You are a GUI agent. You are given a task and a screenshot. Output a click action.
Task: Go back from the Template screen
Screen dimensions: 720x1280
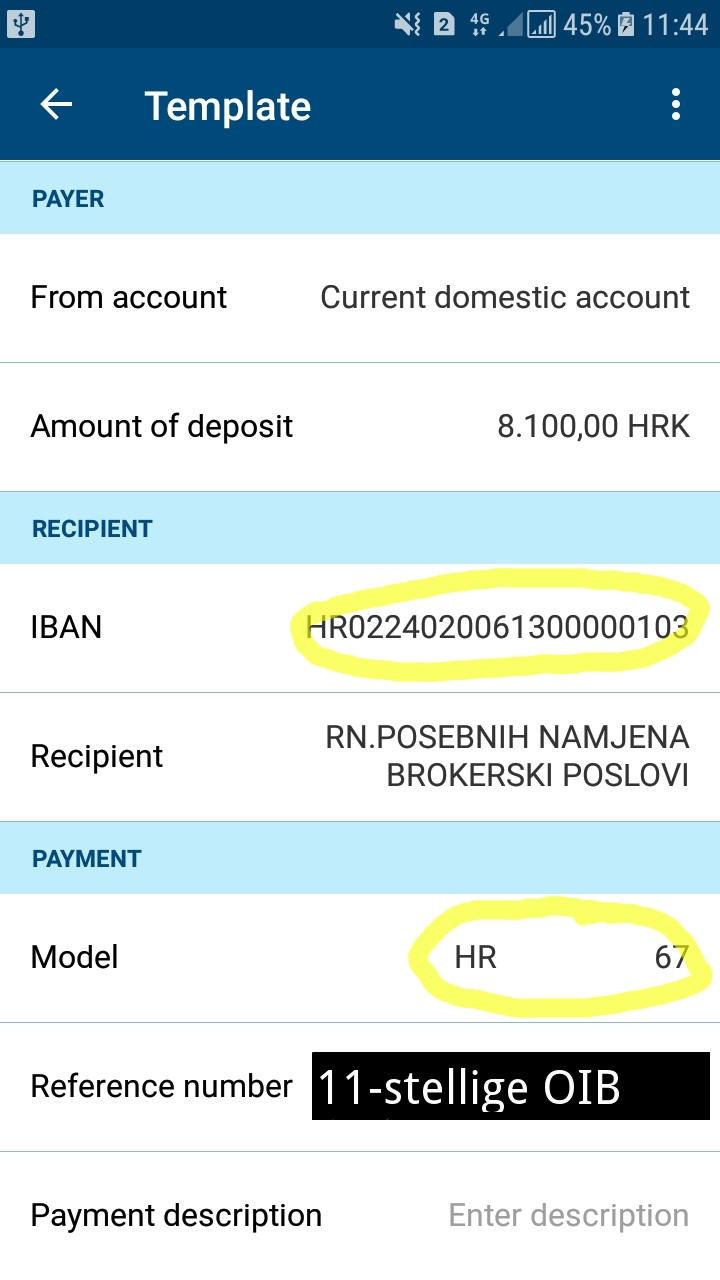[56, 105]
